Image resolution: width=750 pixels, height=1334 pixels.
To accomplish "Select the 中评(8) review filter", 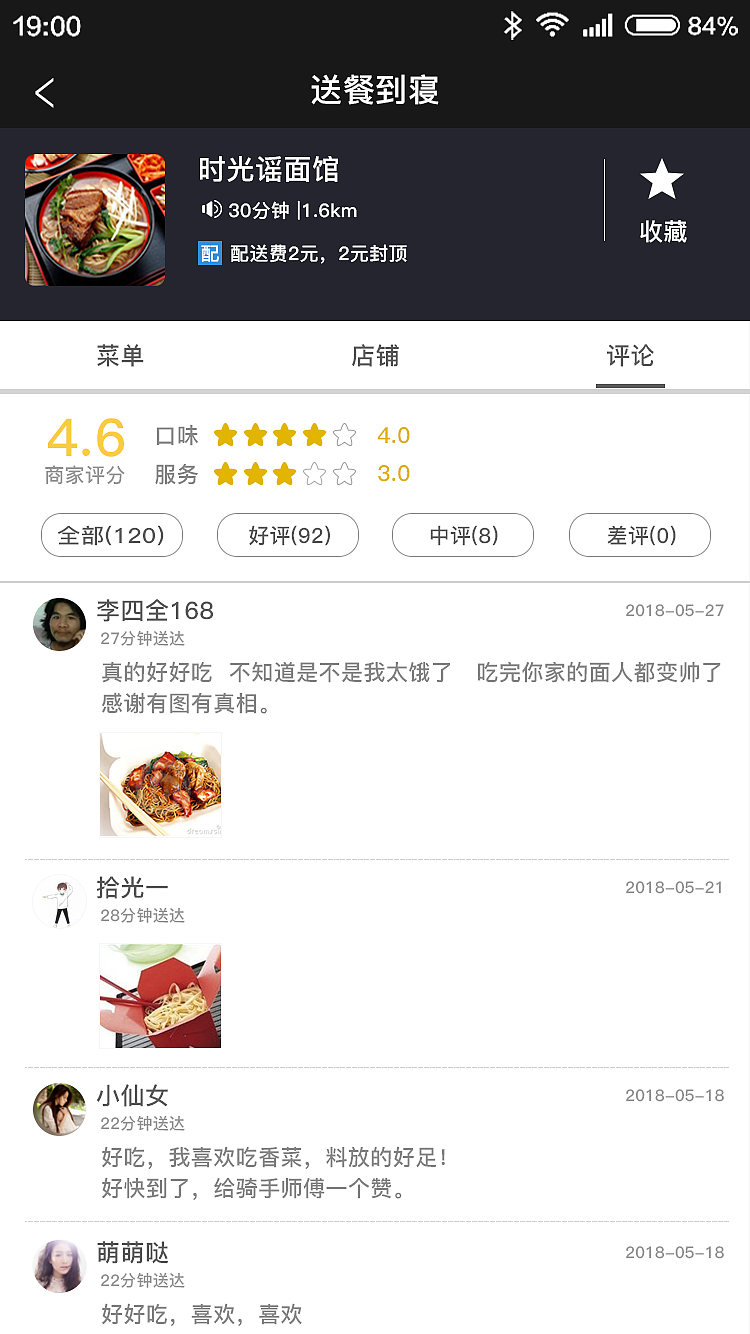I will coord(462,535).
